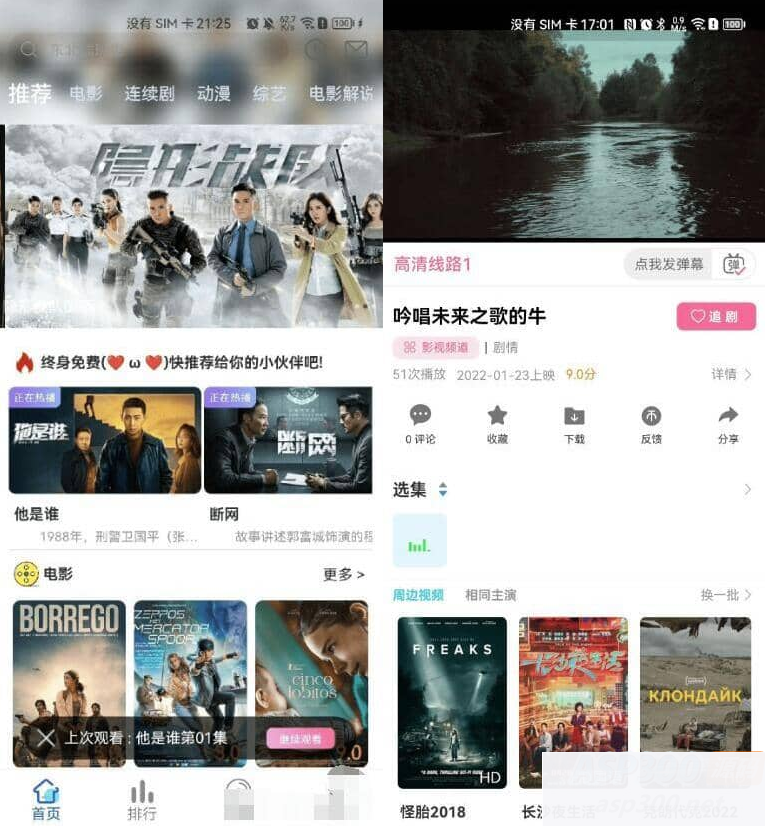
Task: Tap the search magnifier icon
Action: [x=28, y=48]
